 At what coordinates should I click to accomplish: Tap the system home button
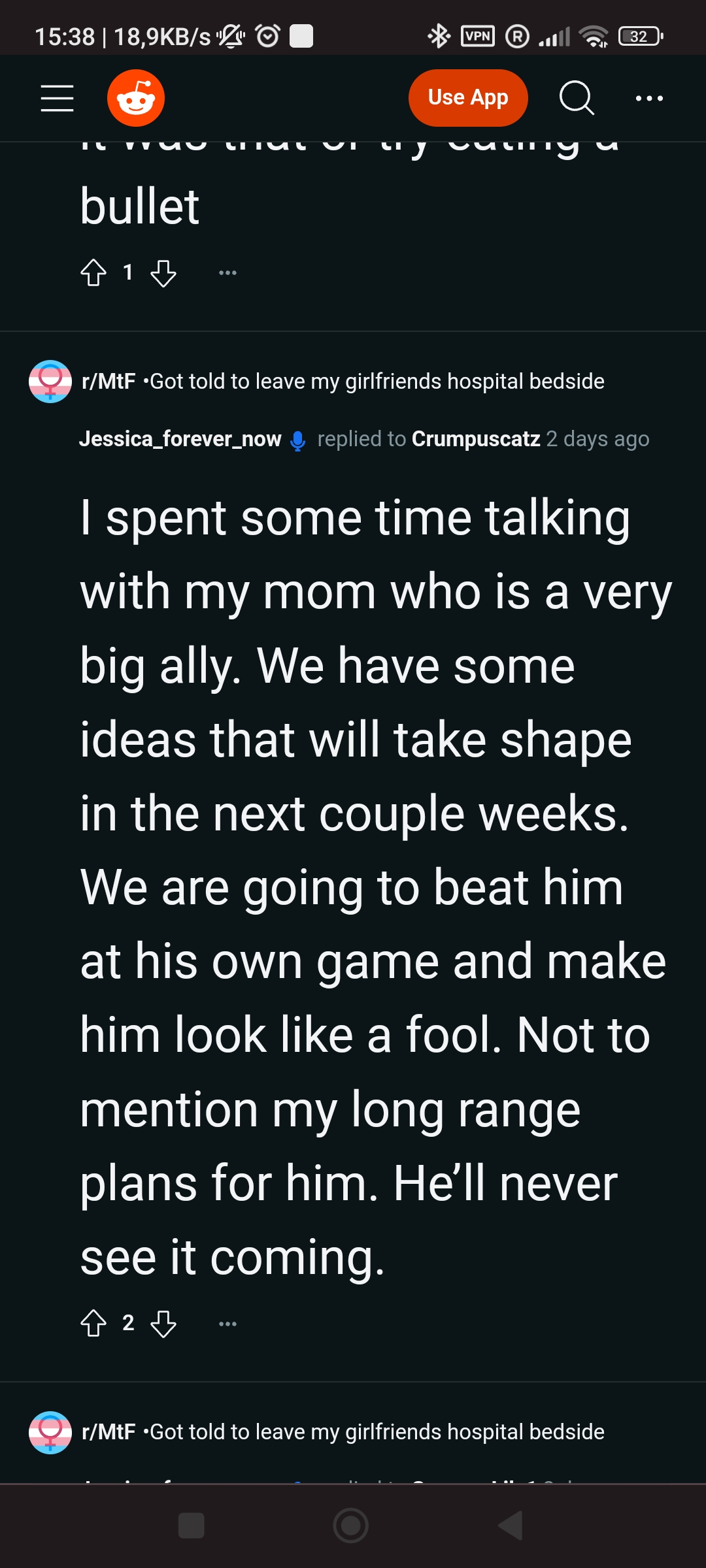click(x=351, y=1526)
